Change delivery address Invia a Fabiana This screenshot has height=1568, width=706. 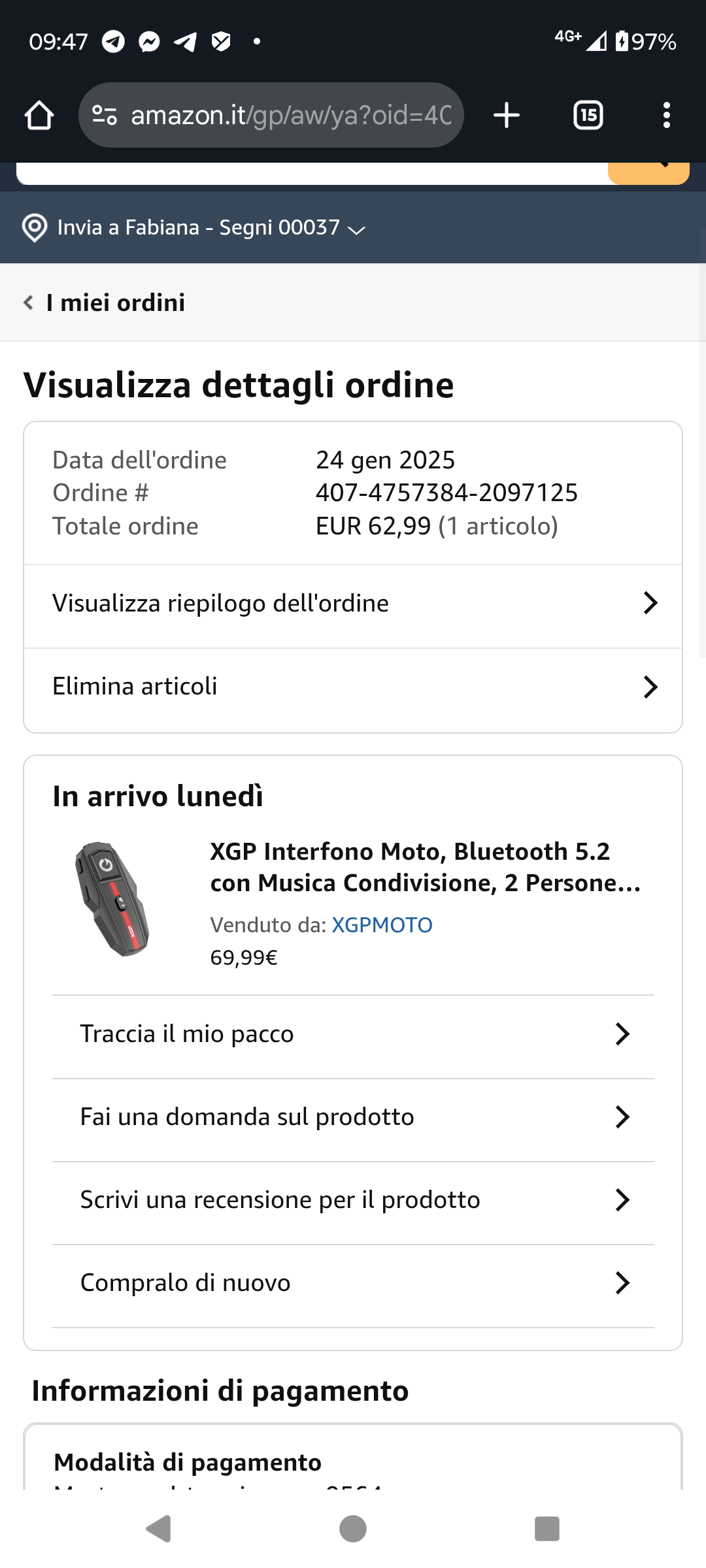tap(196, 228)
